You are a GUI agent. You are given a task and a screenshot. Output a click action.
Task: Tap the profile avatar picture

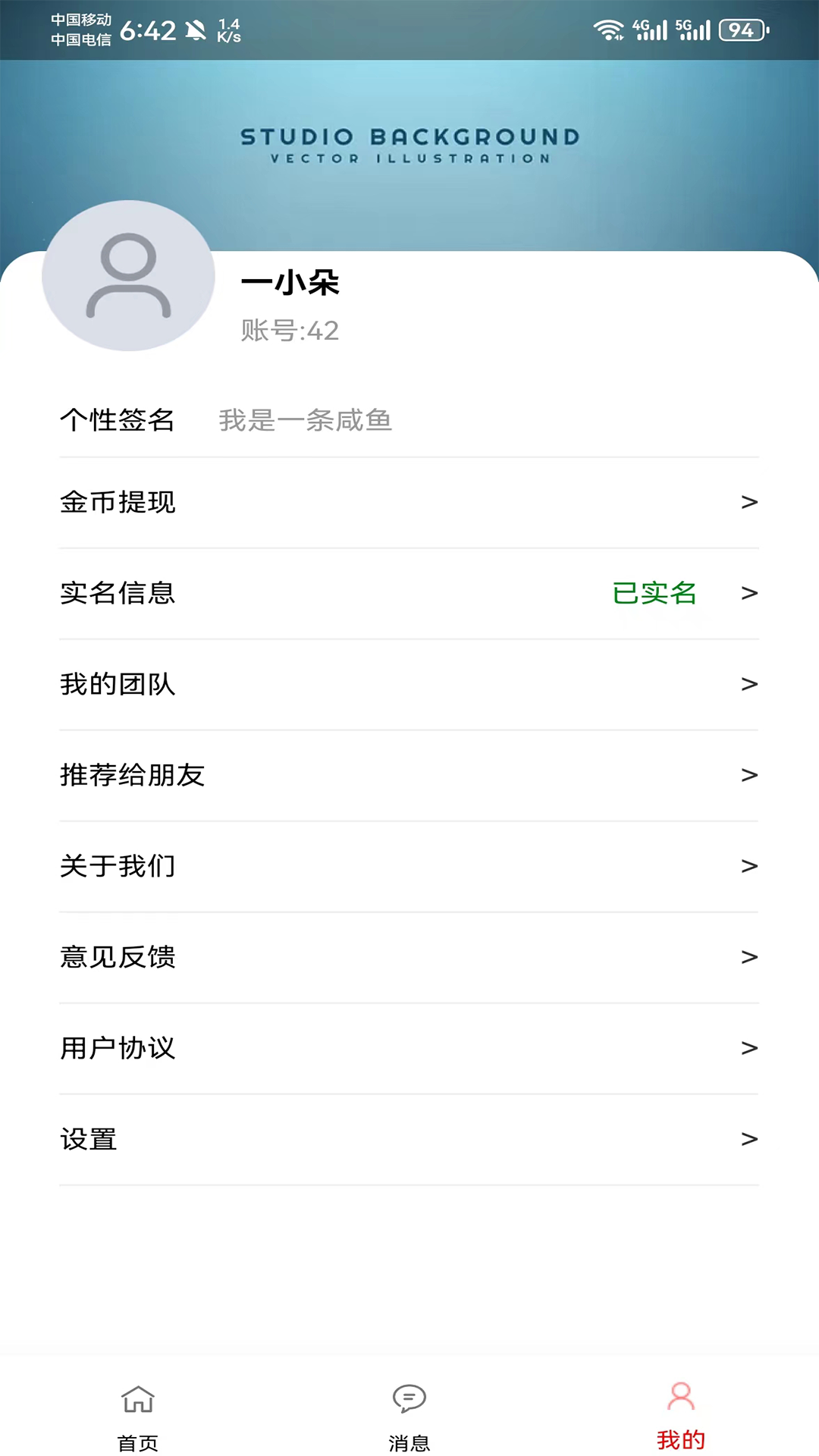(x=128, y=275)
